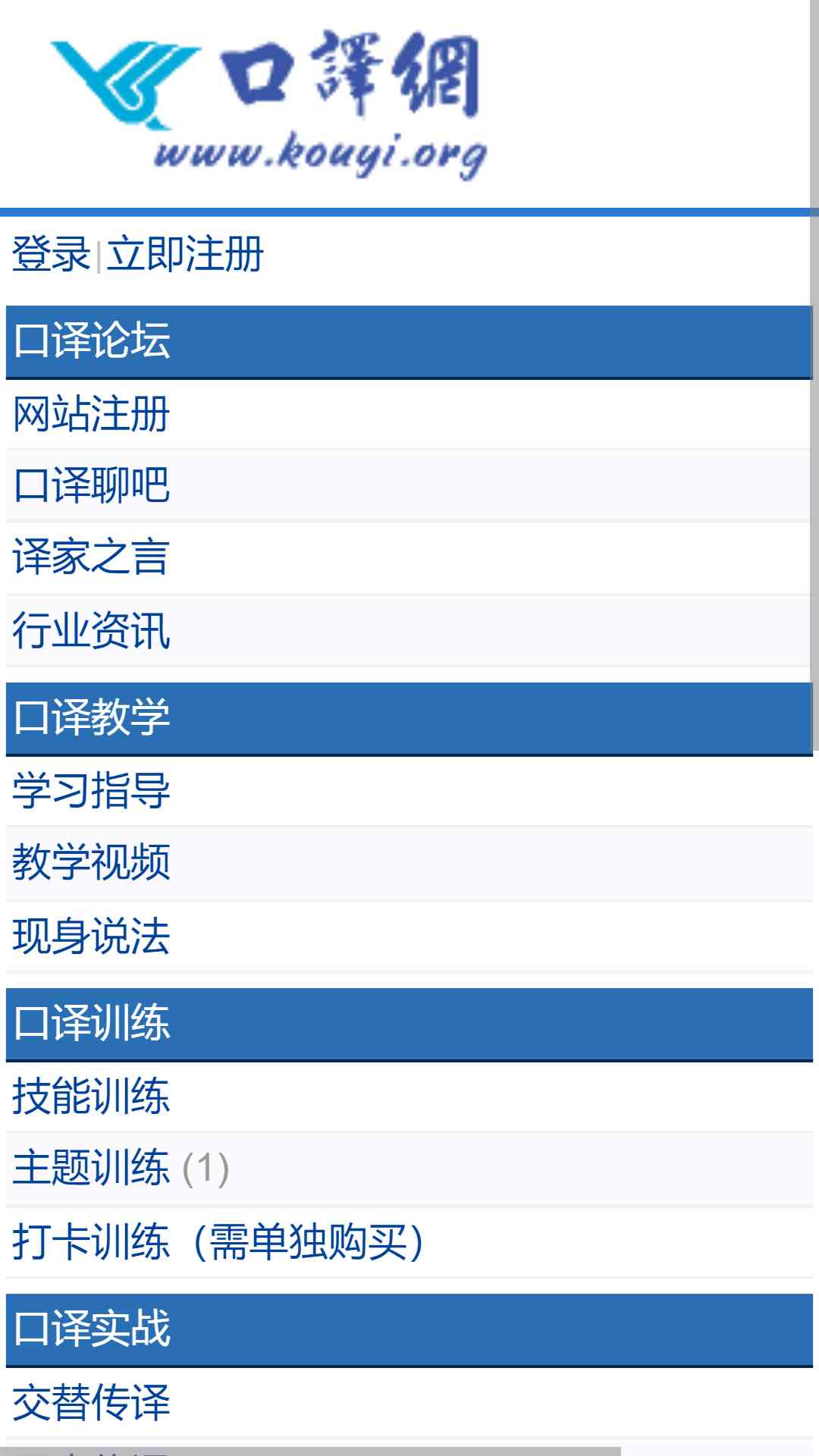The height and width of the screenshot is (1456, 819).
Task: Open 立即注册 to register now
Action: point(185,254)
